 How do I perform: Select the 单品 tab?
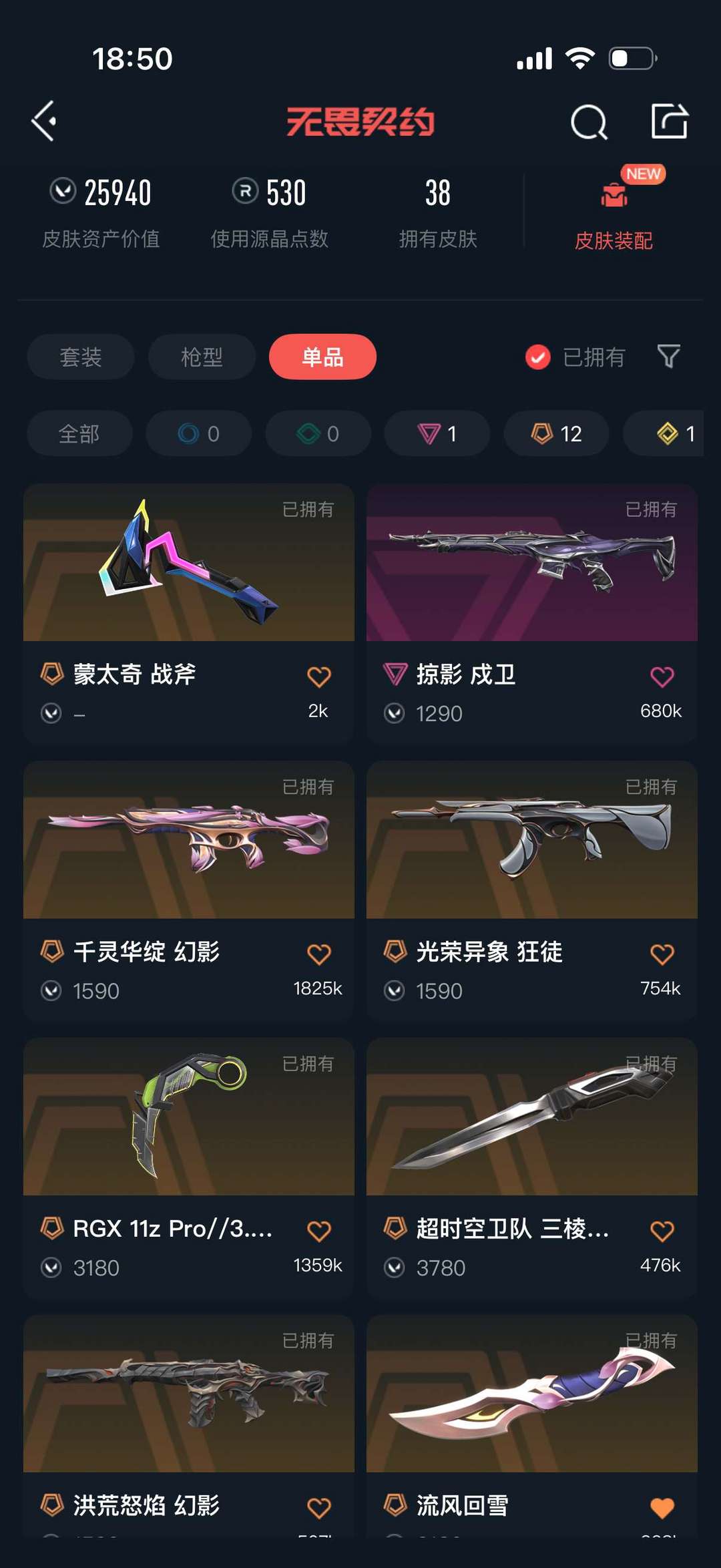click(x=322, y=357)
